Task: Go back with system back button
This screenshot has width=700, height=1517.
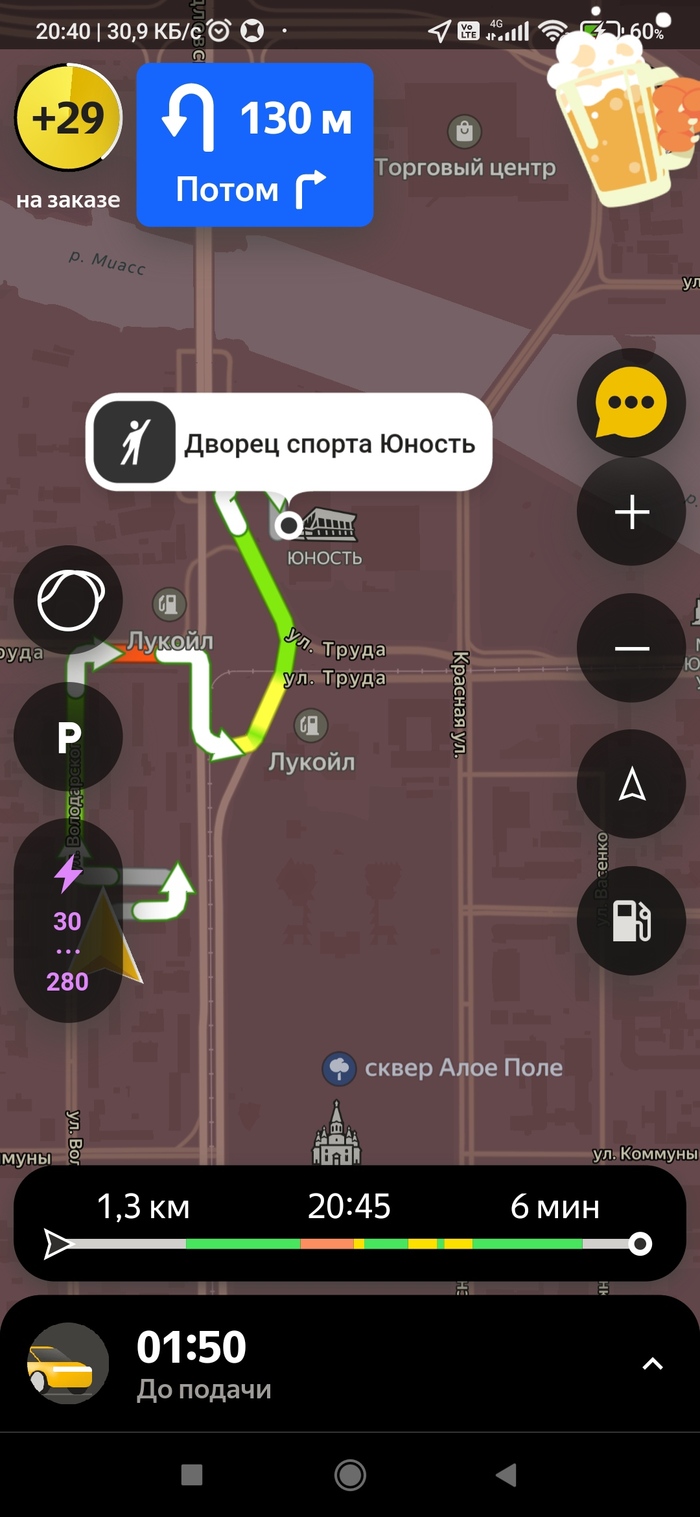Action: click(x=507, y=1474)
